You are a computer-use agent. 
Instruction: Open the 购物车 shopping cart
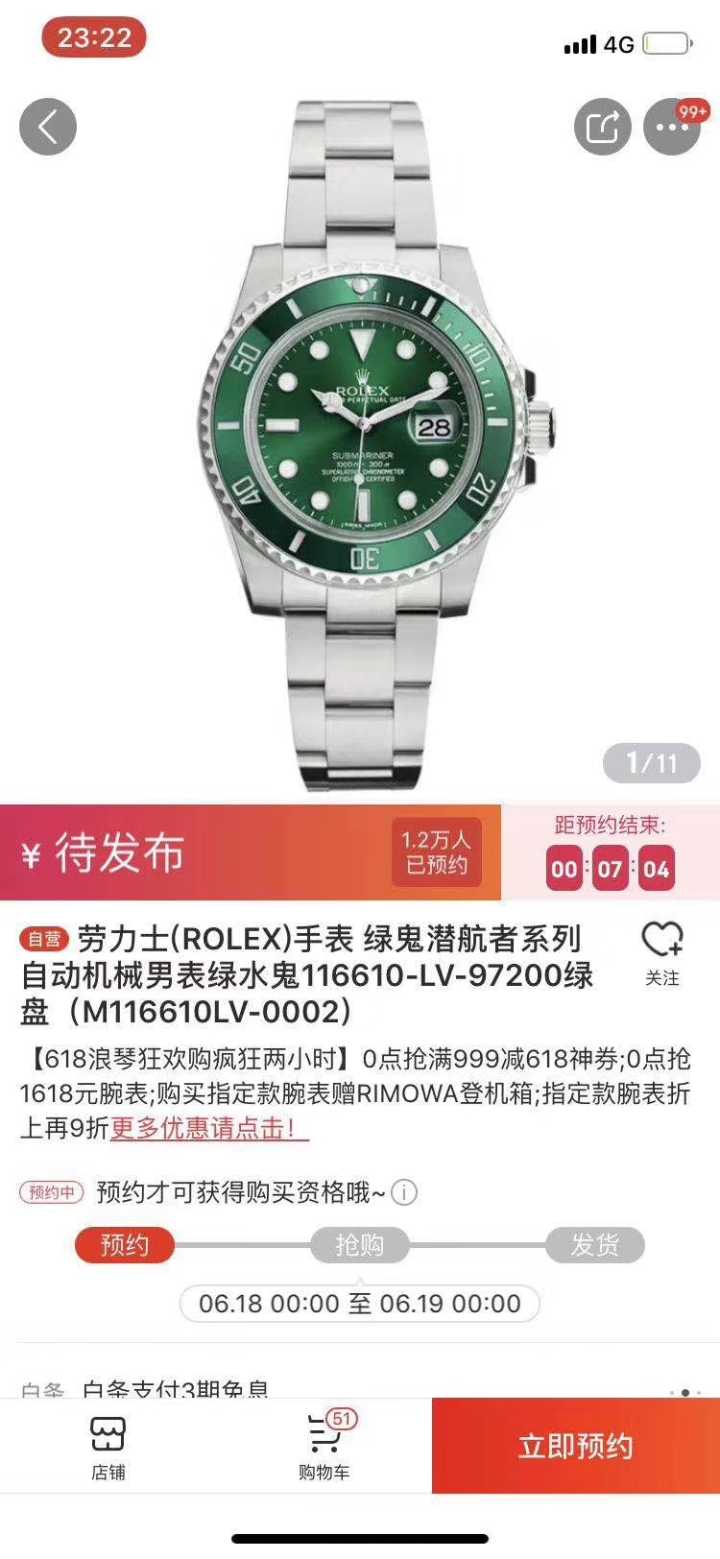tap(324, 1446)
